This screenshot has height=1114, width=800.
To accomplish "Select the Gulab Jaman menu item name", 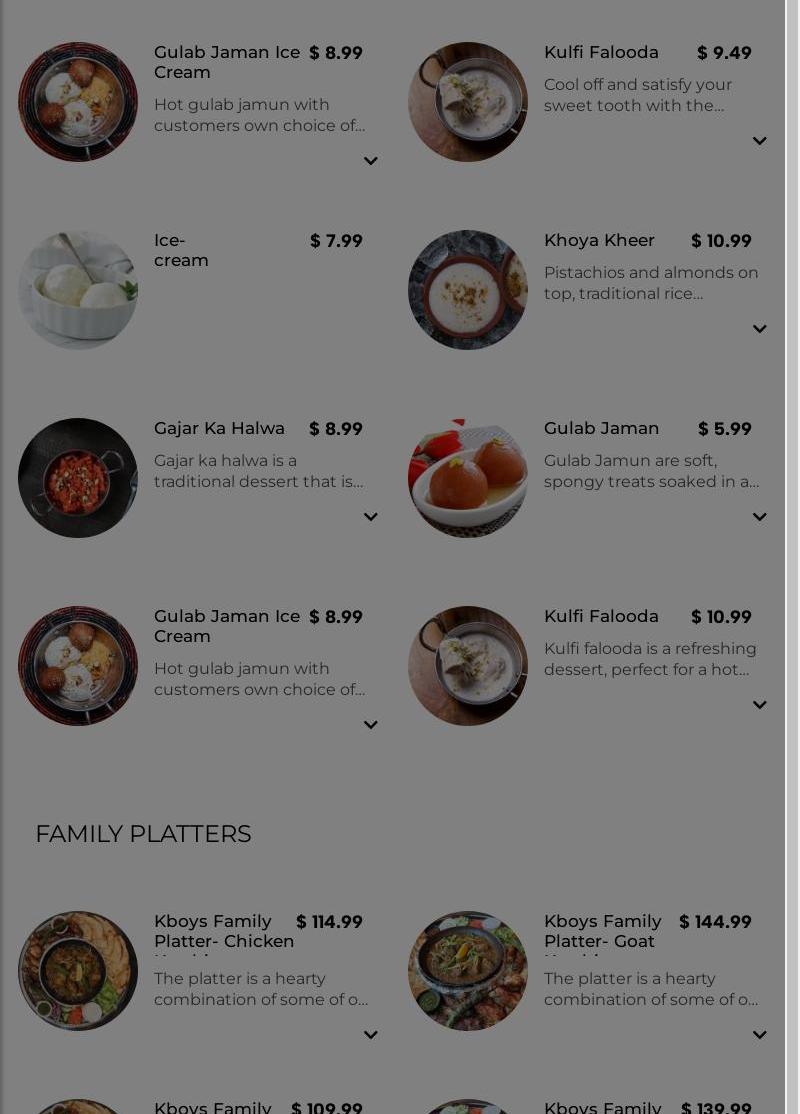I will pos(602,428).
